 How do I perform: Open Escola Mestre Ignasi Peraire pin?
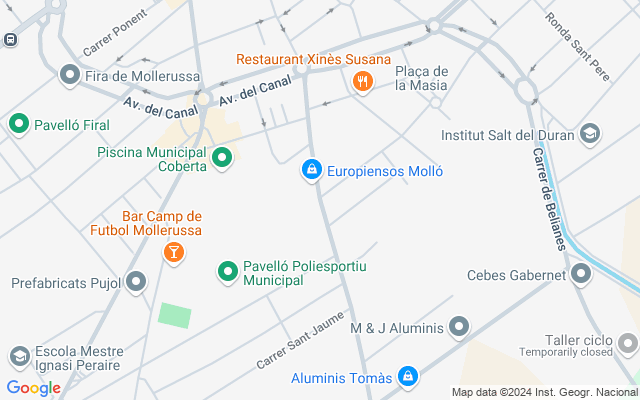pos(19,357)
